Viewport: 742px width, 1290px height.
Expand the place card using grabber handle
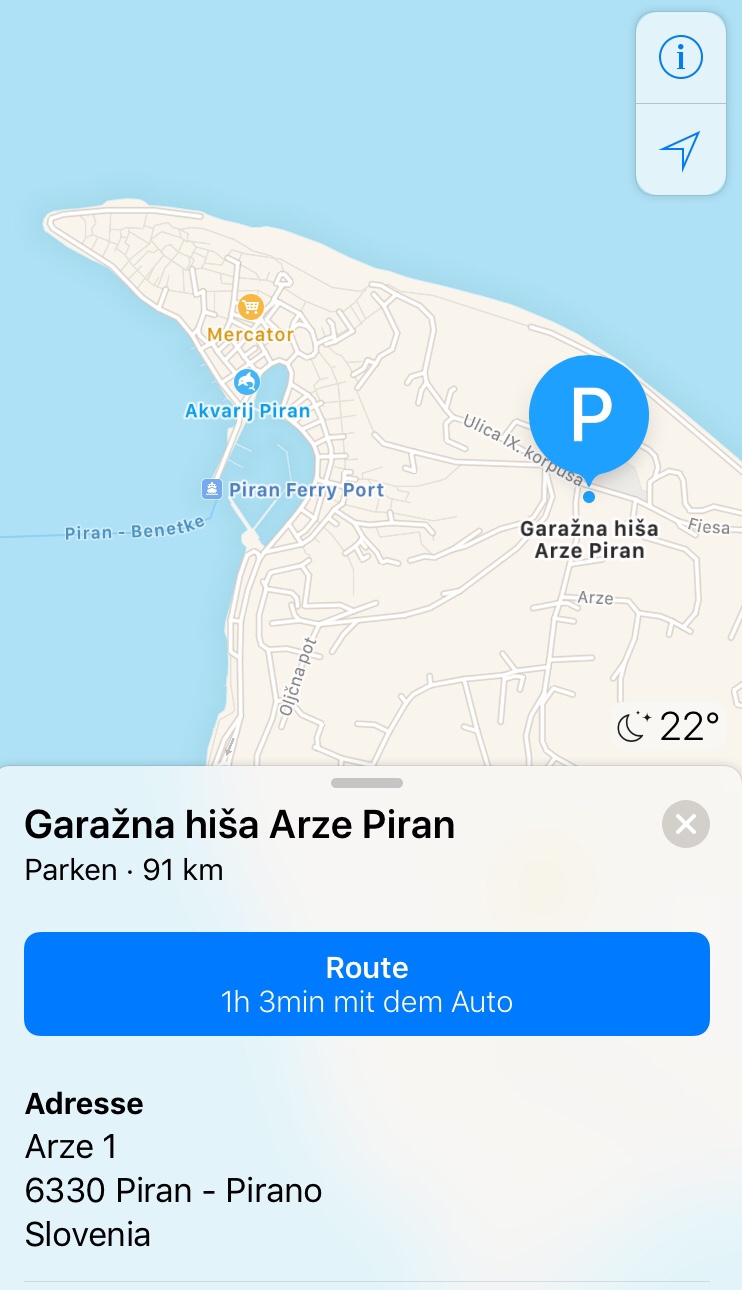(367, 783)
